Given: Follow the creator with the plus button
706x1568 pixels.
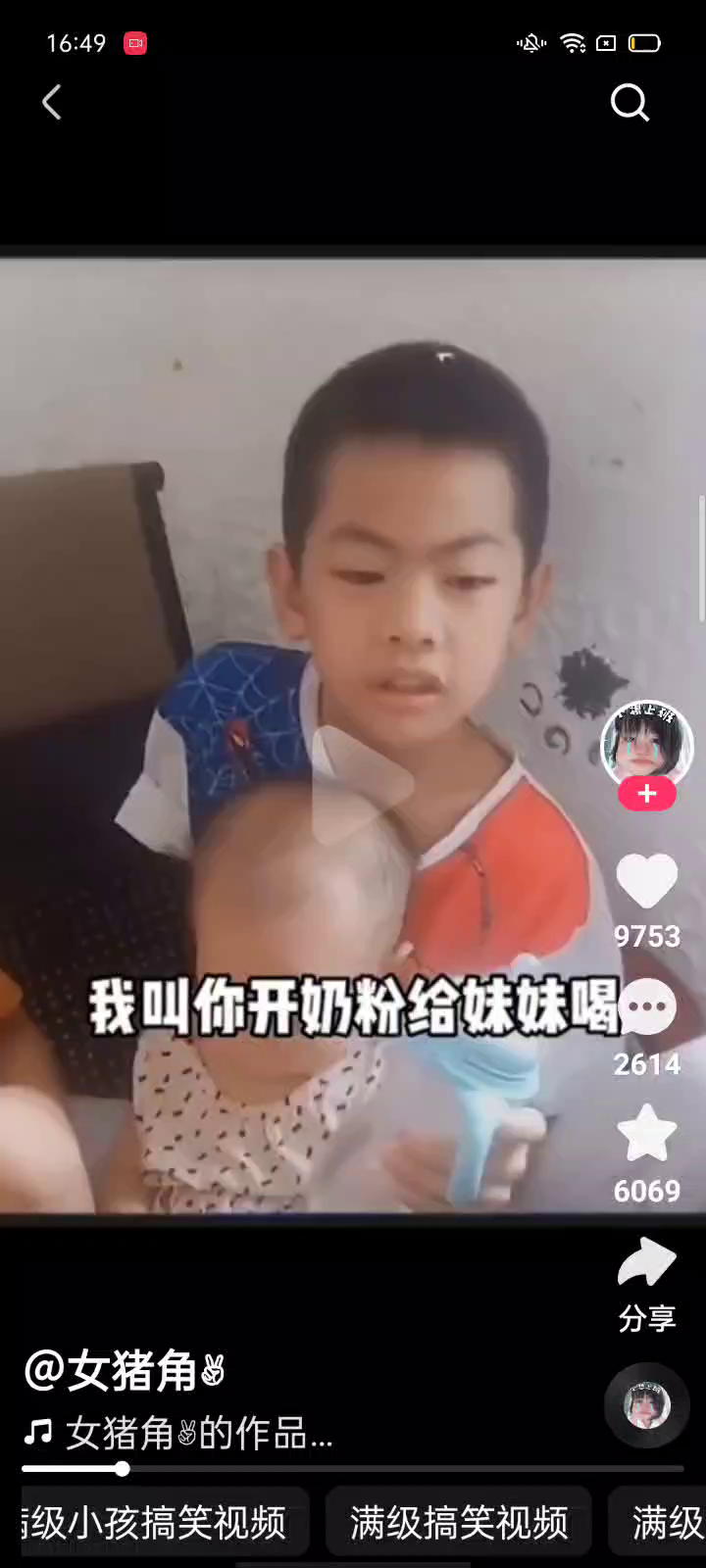Looking at the screenshot, I should pyautogui.click(x=646, y=794).
